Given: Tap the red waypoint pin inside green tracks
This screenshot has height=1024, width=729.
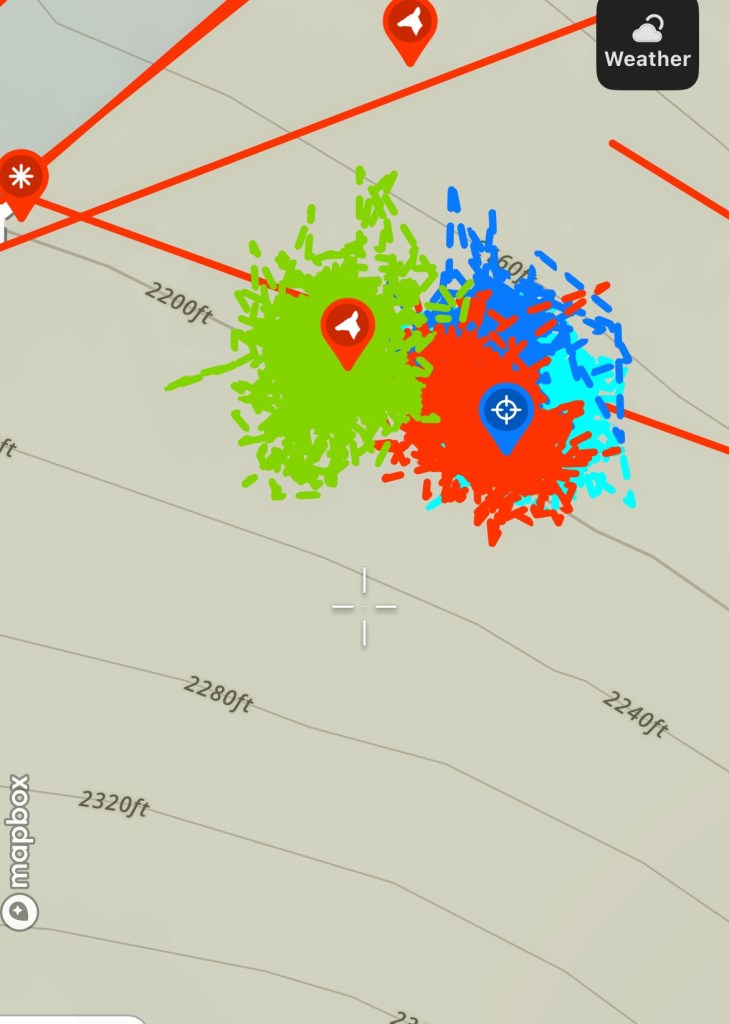Looking at the screenshot, I should click(x=348, y=326).
